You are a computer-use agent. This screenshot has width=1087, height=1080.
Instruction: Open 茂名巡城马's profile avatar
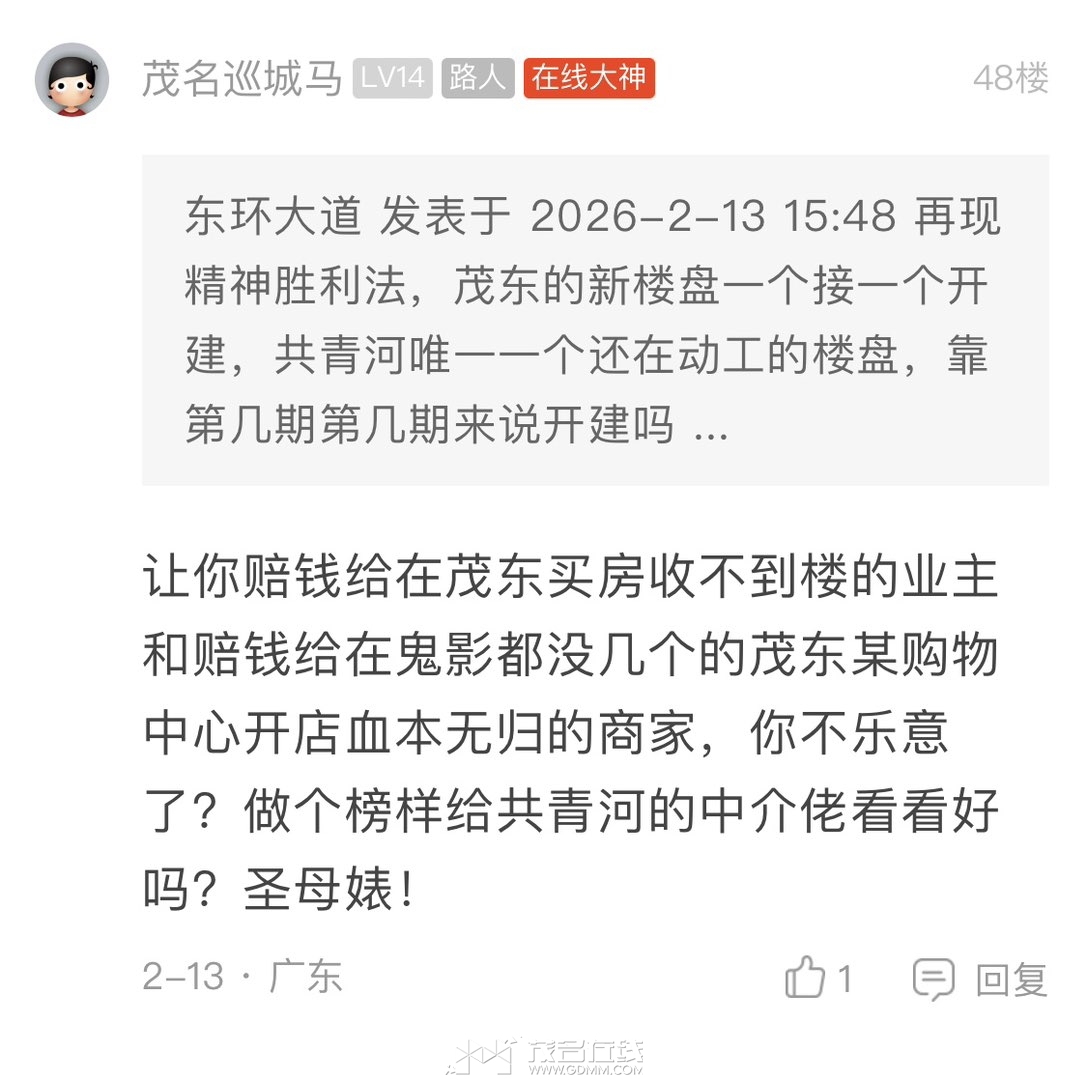[72, 79]
